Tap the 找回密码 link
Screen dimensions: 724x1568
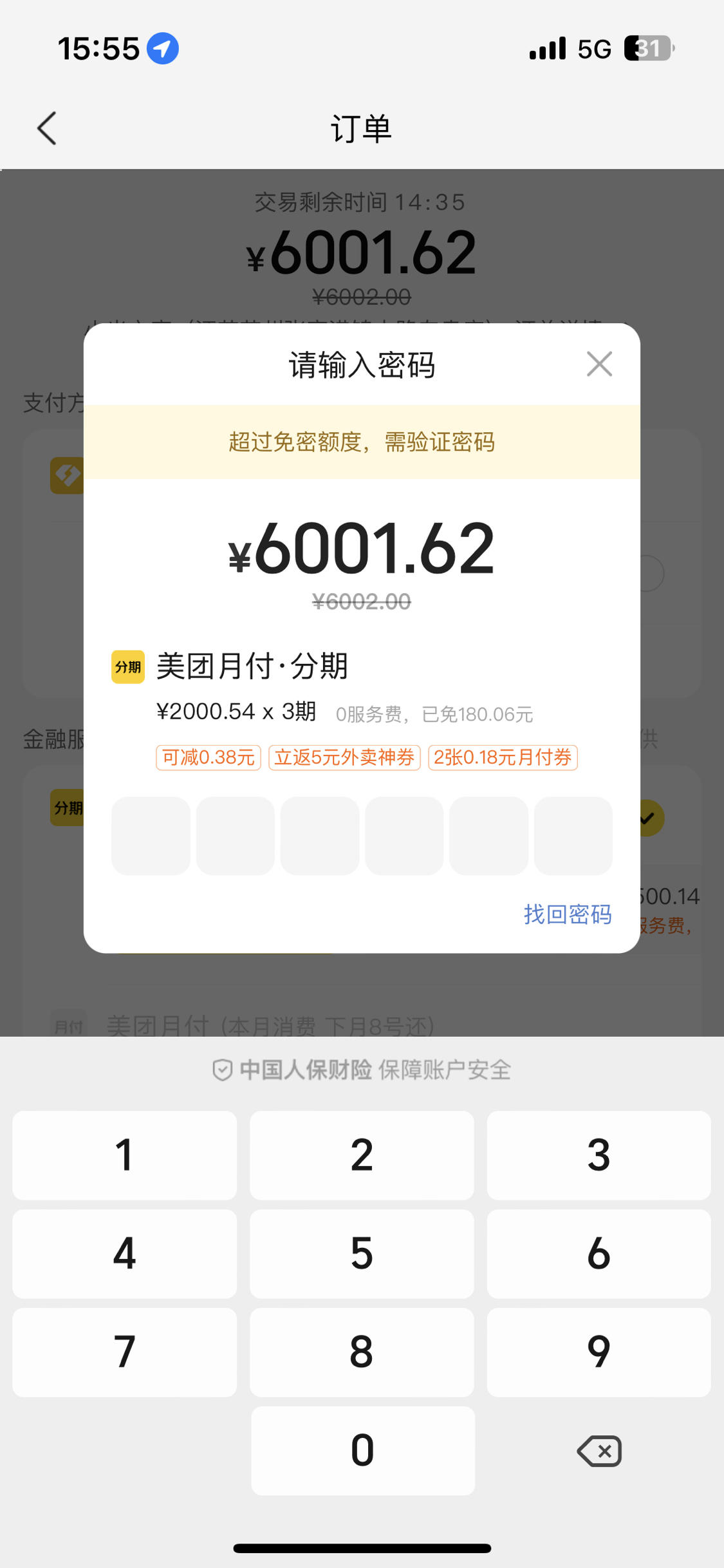[x=568, y=914]
